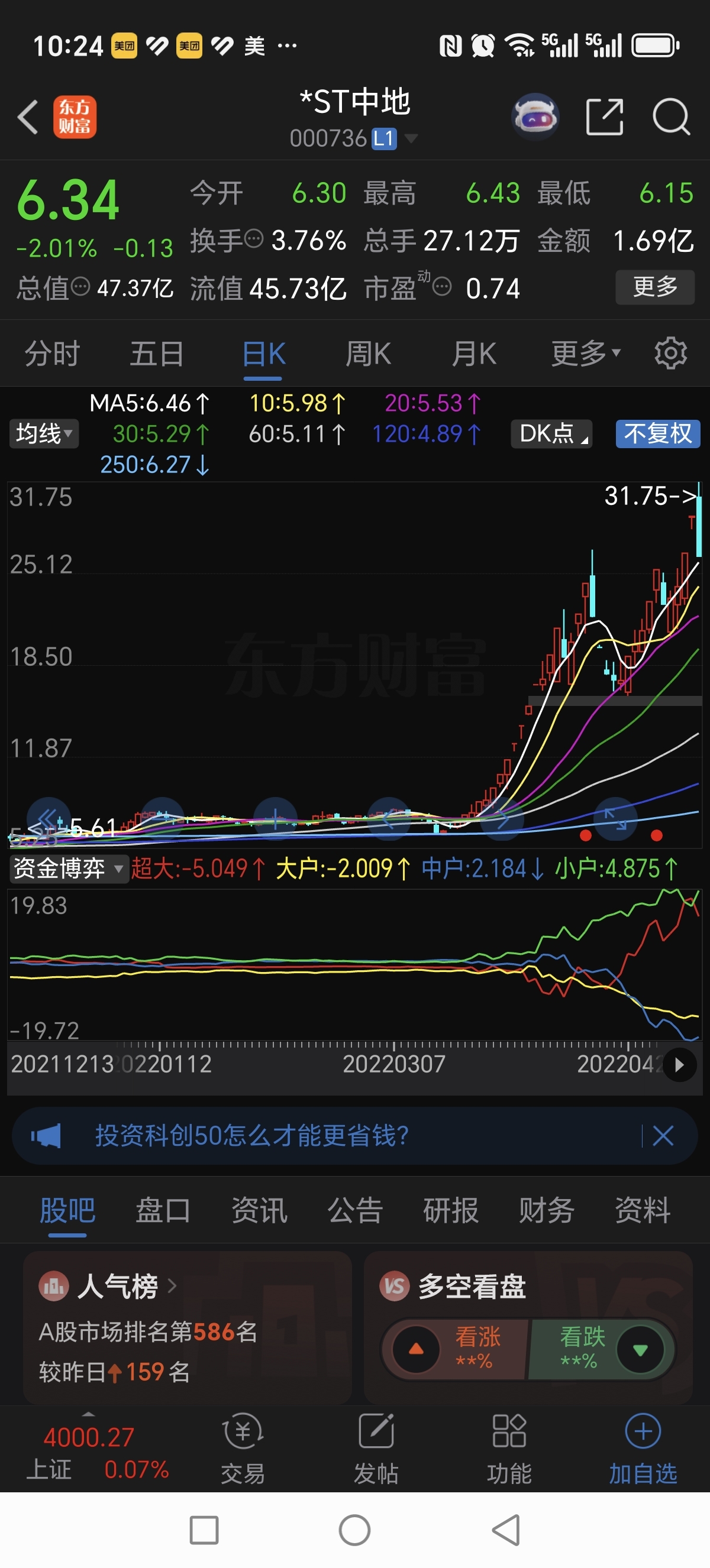
Task: Share this stock page
Action: pyautogui.click(x=604, y=116)
